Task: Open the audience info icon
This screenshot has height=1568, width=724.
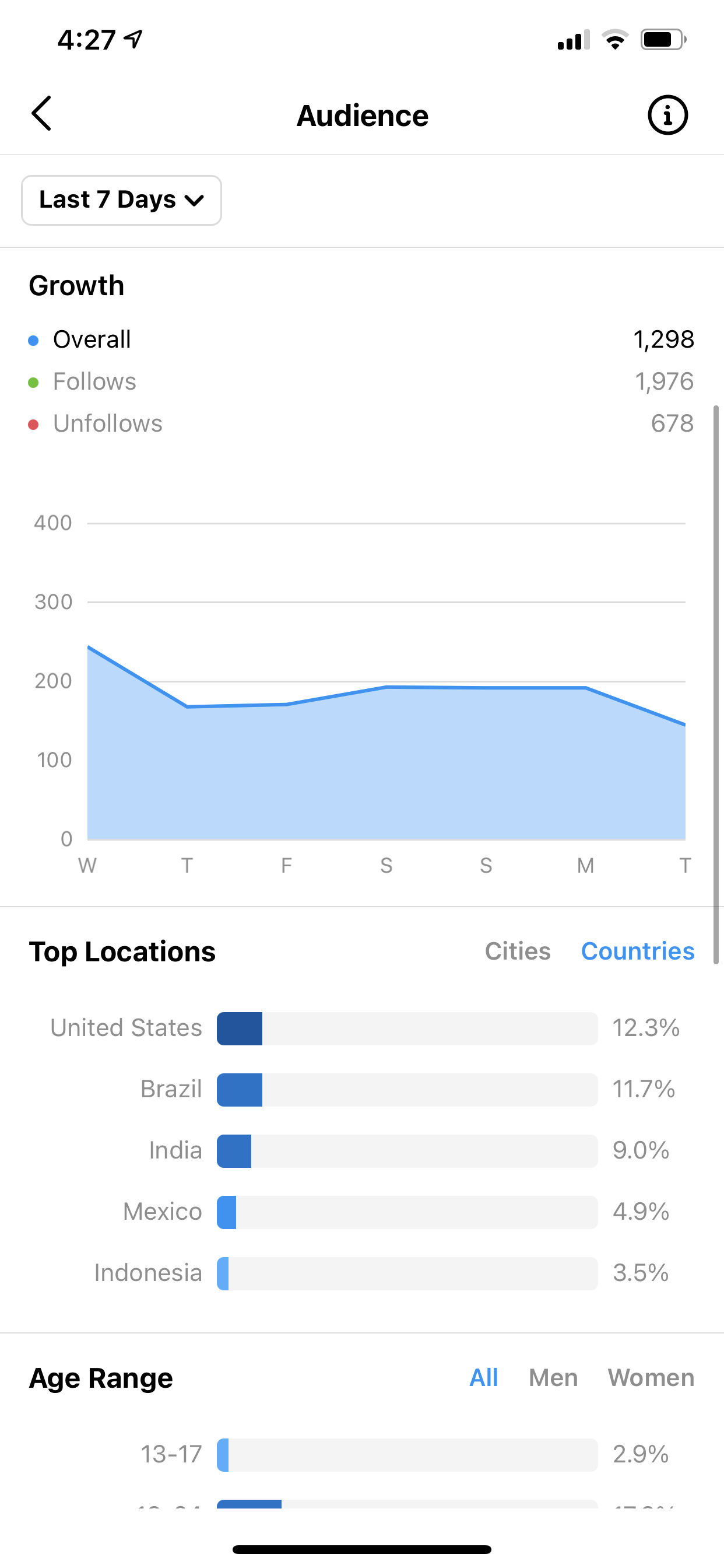Action: coord(667,115)
